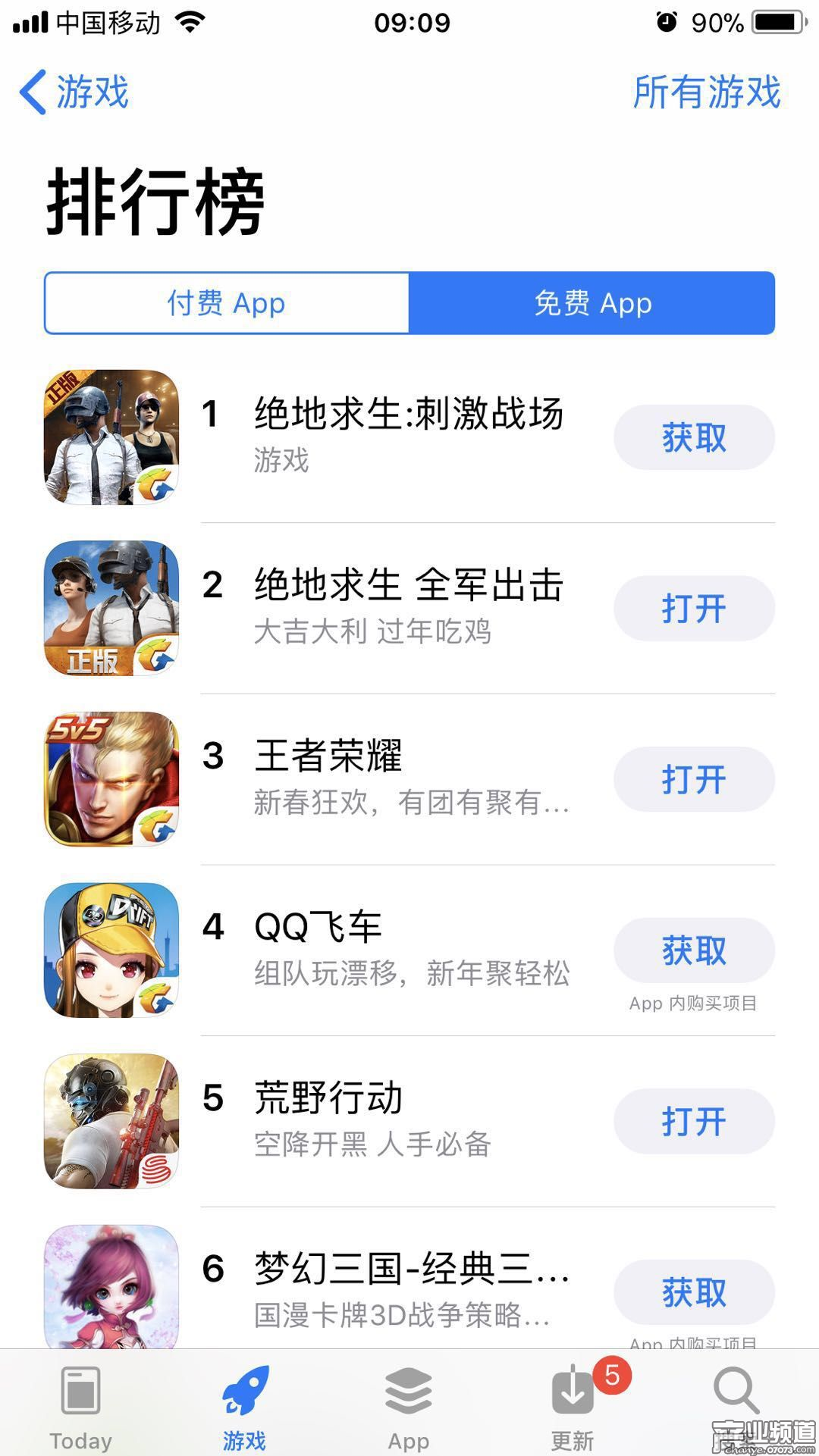Select the 梦幻三国 app icon

[110, 1288]
